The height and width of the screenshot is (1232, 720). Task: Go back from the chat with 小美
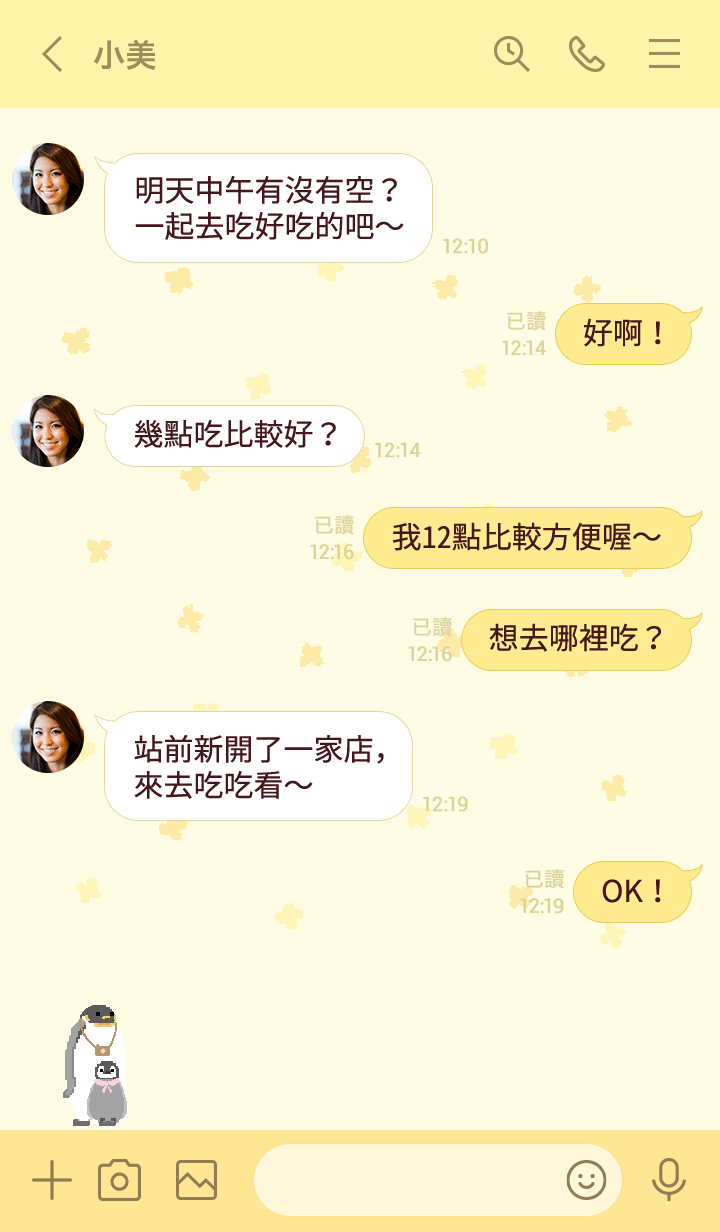click(x=53, y=54)
